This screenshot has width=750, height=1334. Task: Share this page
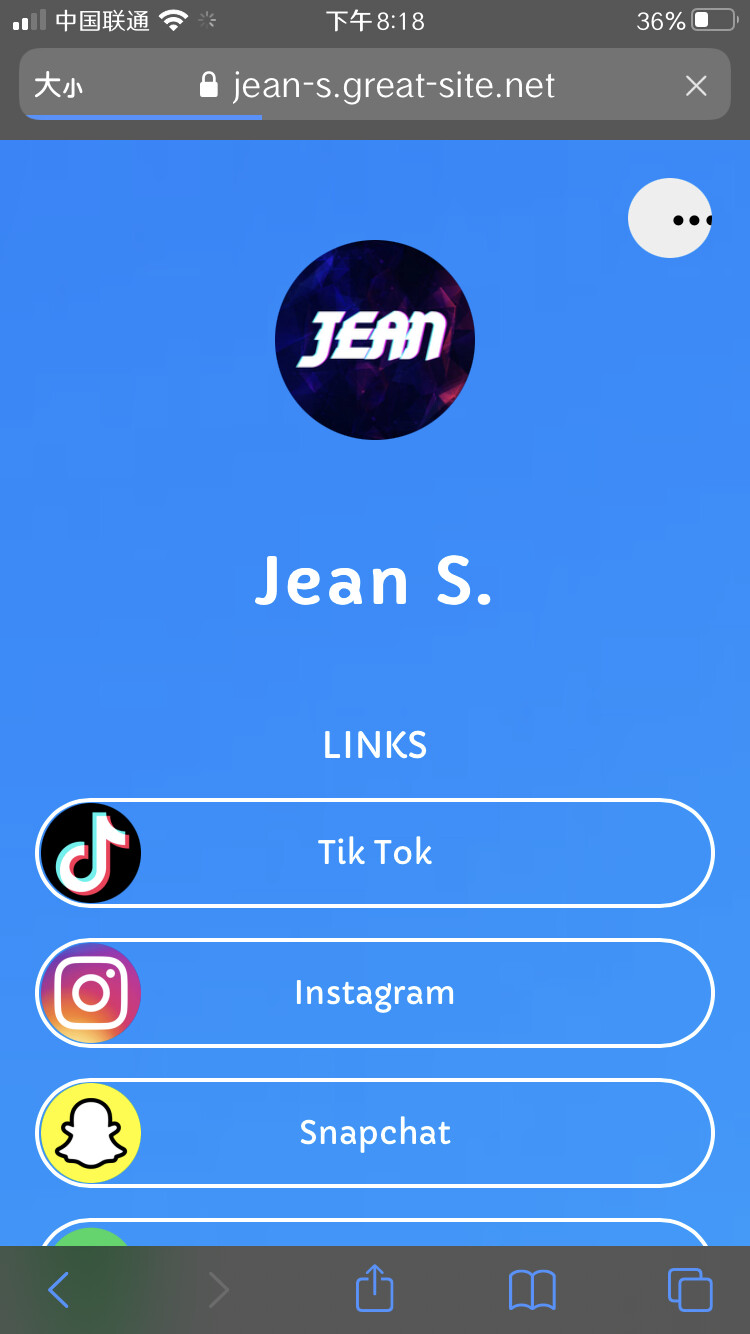pyautogui.click(x=375, y=1288)
